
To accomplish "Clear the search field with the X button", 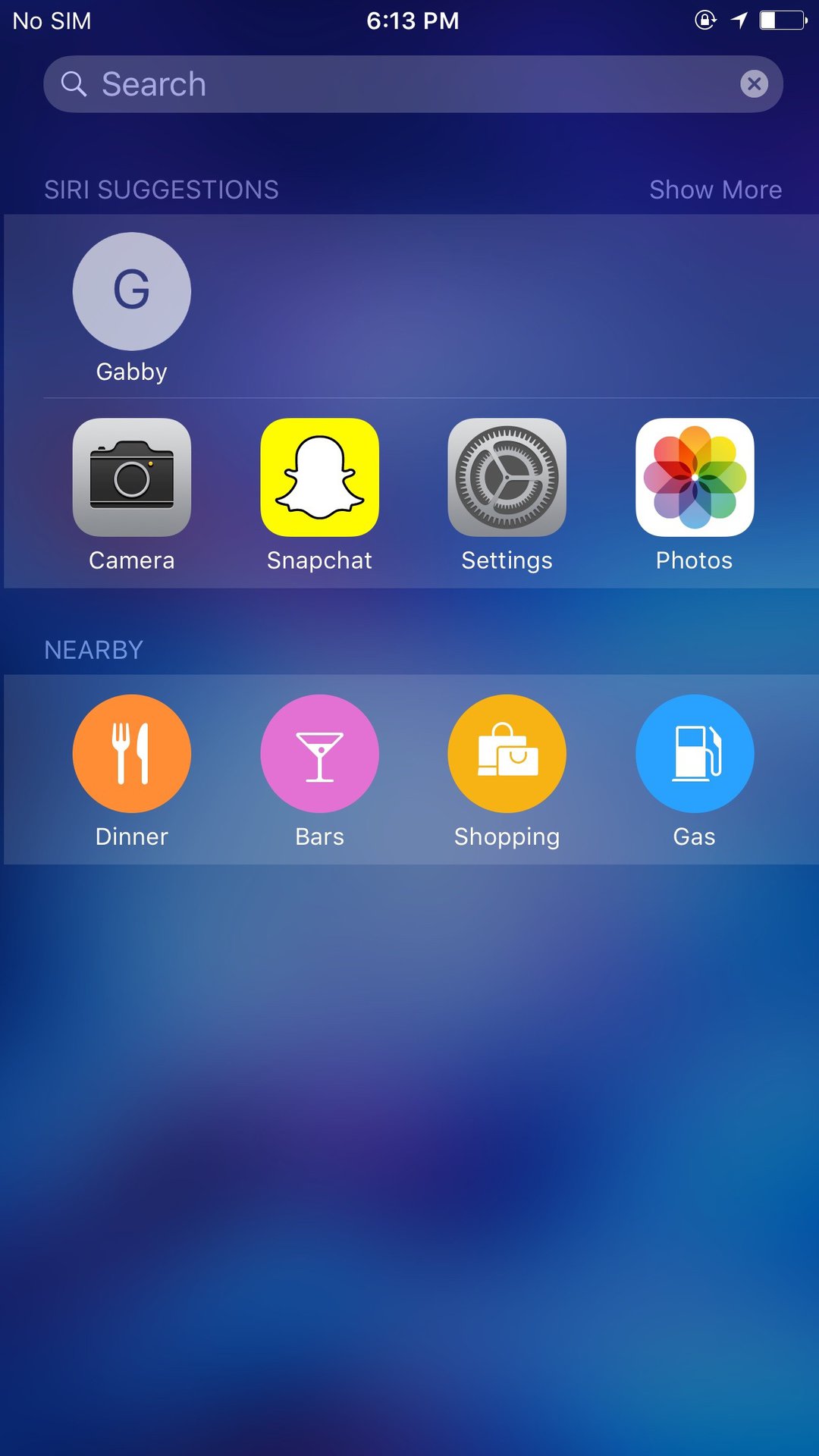I will pos(754,84).
